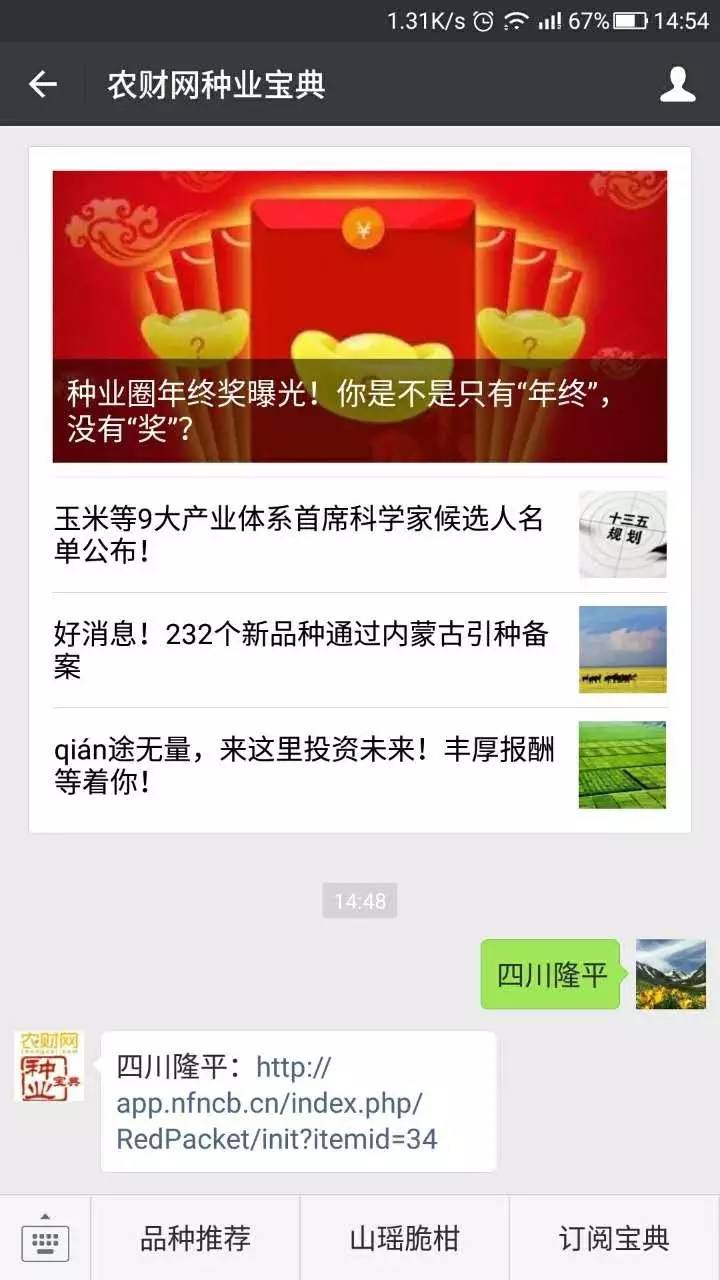The image size is (720, 1280).
Task: Open the 山瑶脆柑 menu
Action: coord(404,1239)
